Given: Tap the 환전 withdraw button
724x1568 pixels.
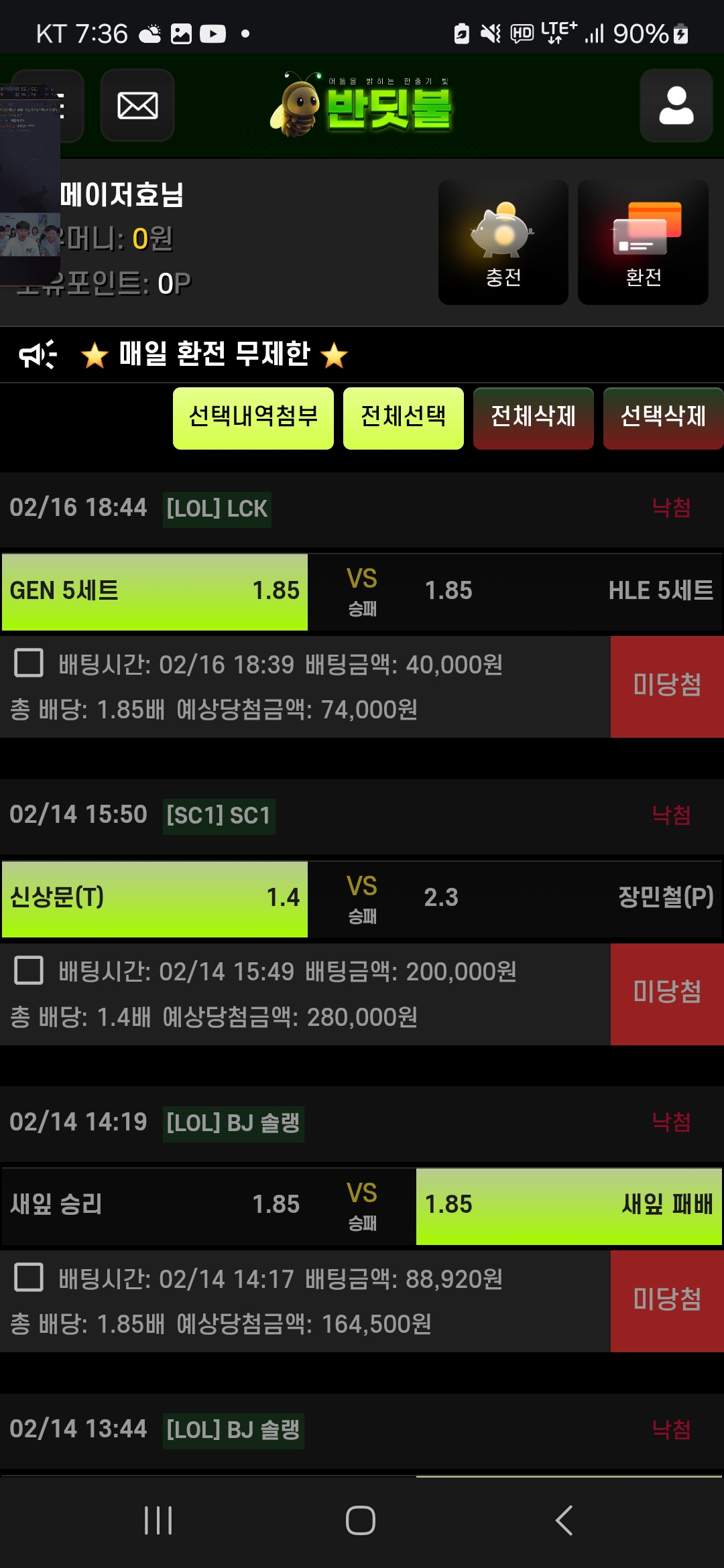Looking at the screenshot, I should pyautogui.click(x=643, y=242).
